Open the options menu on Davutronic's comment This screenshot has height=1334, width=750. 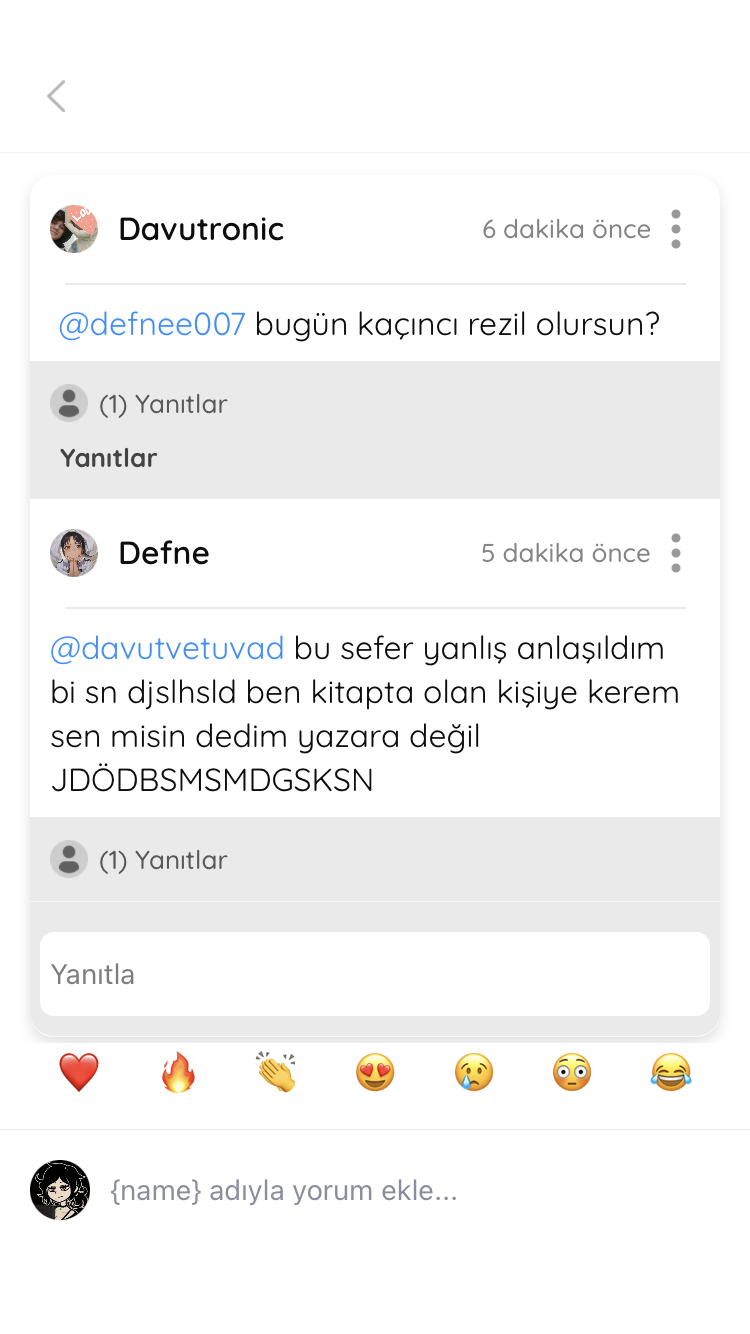click(676, 229)
